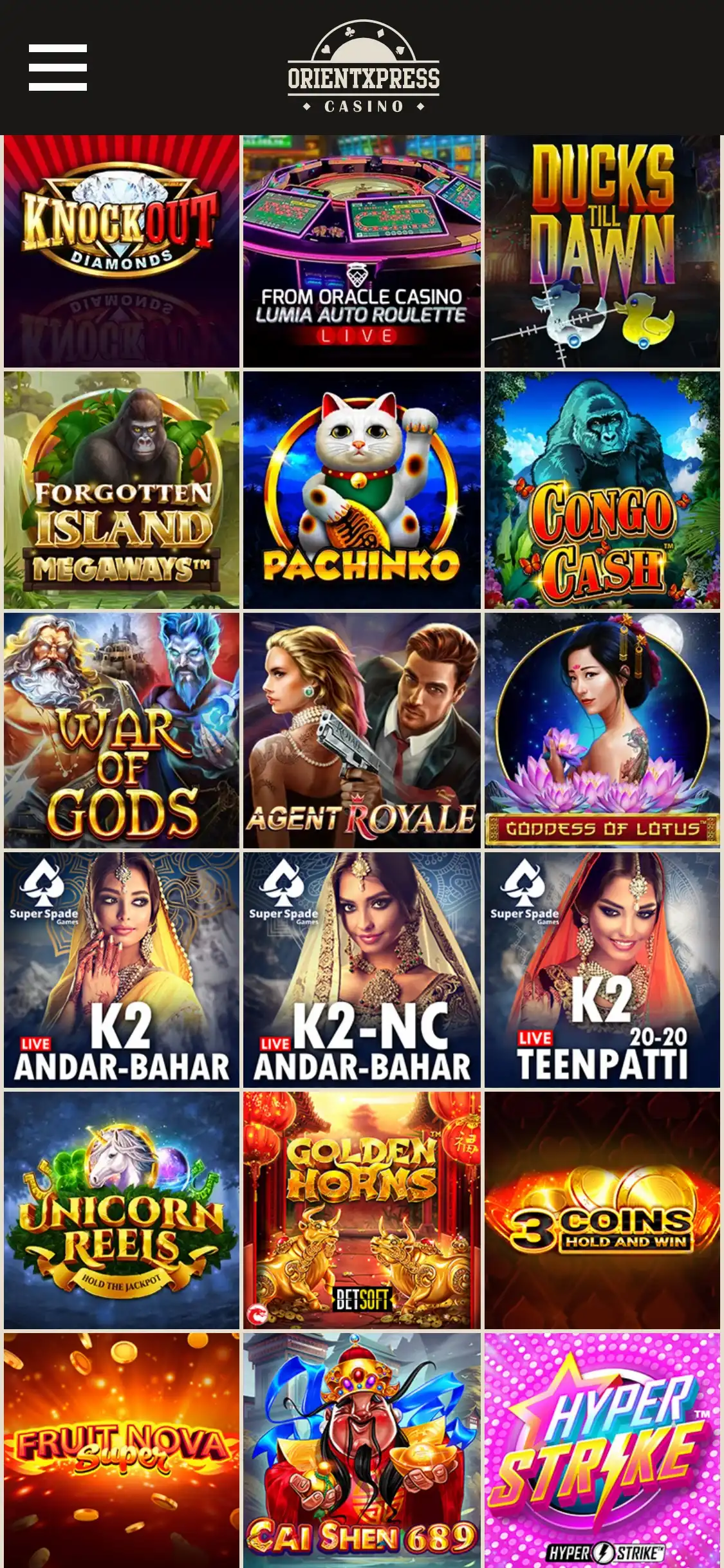The width and height of the screenshot is (724, 1568).
Task: Play the Pachinko game
Action: 362,490
